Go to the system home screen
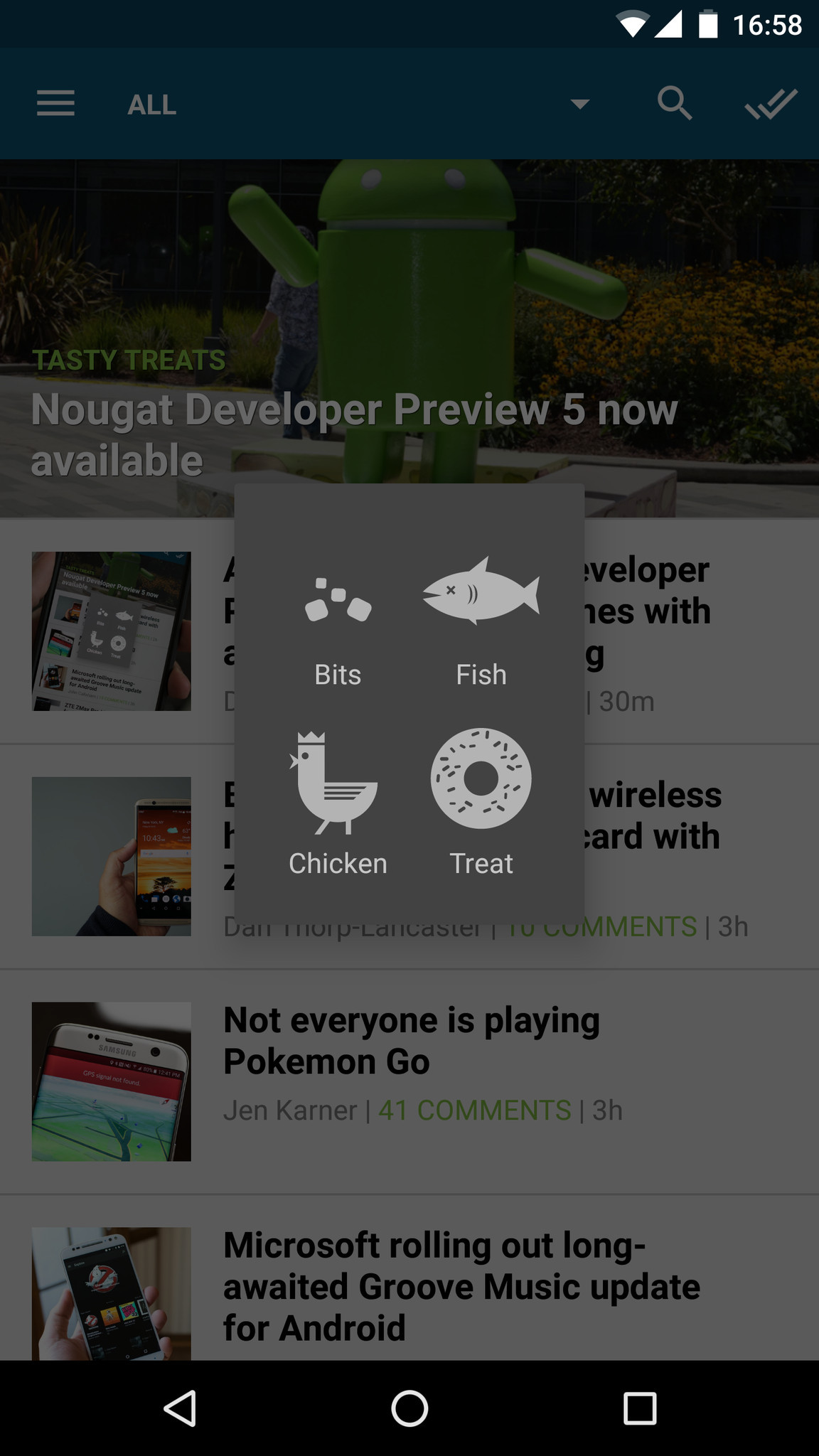The width and height of the screenshot is (819, 1456). (409, 1408)
